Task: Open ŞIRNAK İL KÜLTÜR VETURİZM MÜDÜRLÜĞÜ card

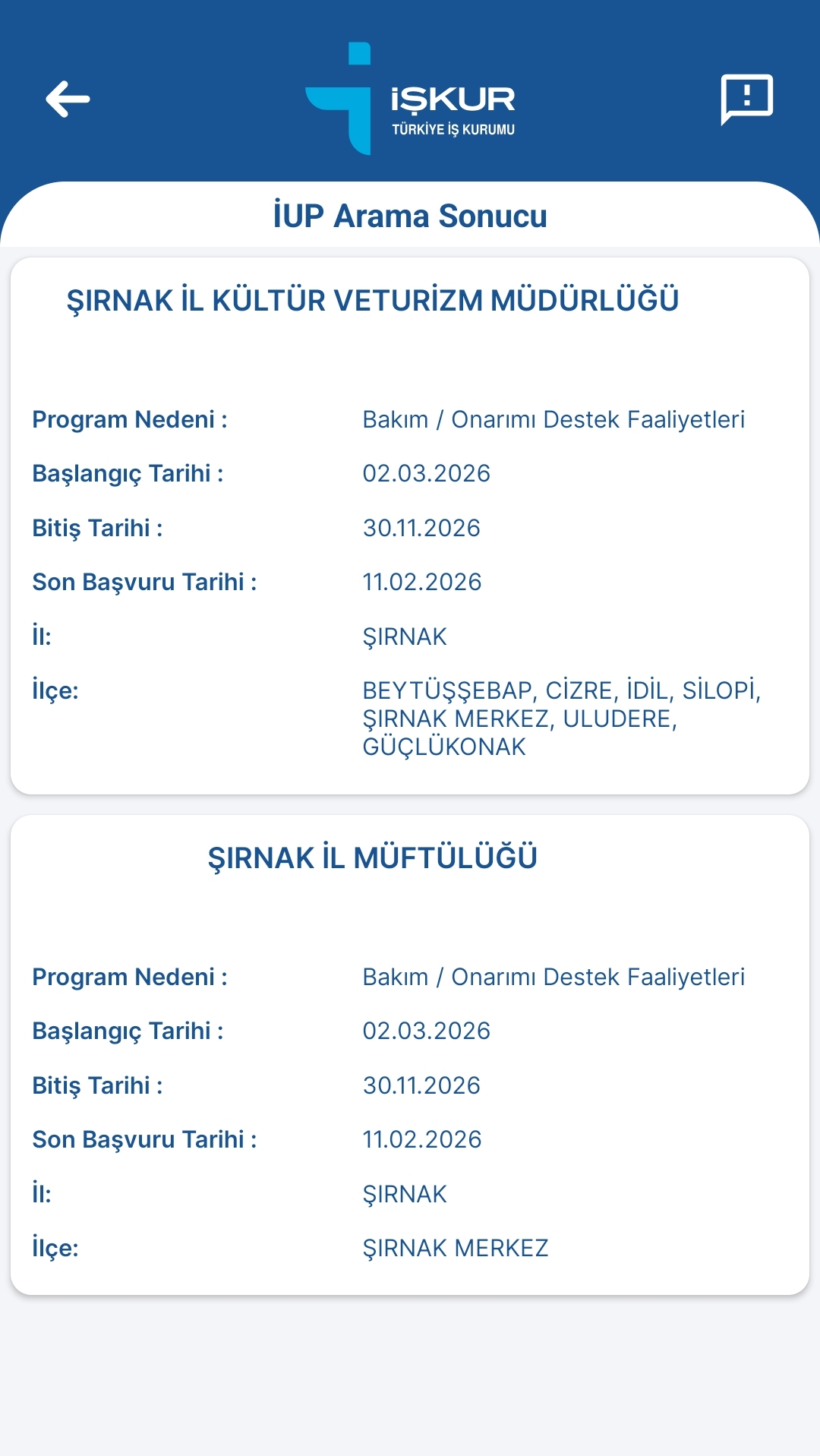Action: (410, 526)
